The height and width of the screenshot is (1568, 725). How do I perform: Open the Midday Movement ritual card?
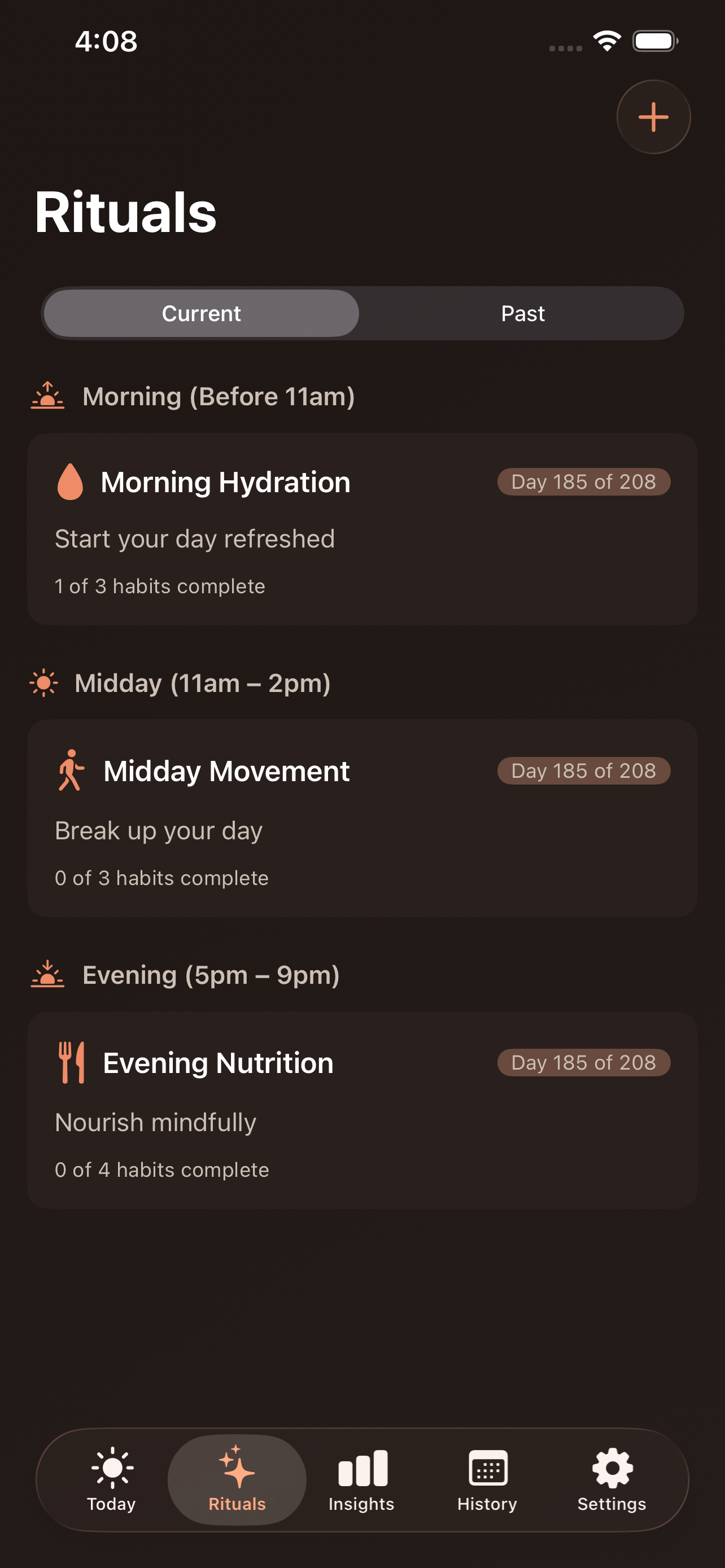(x=362, y=818)
